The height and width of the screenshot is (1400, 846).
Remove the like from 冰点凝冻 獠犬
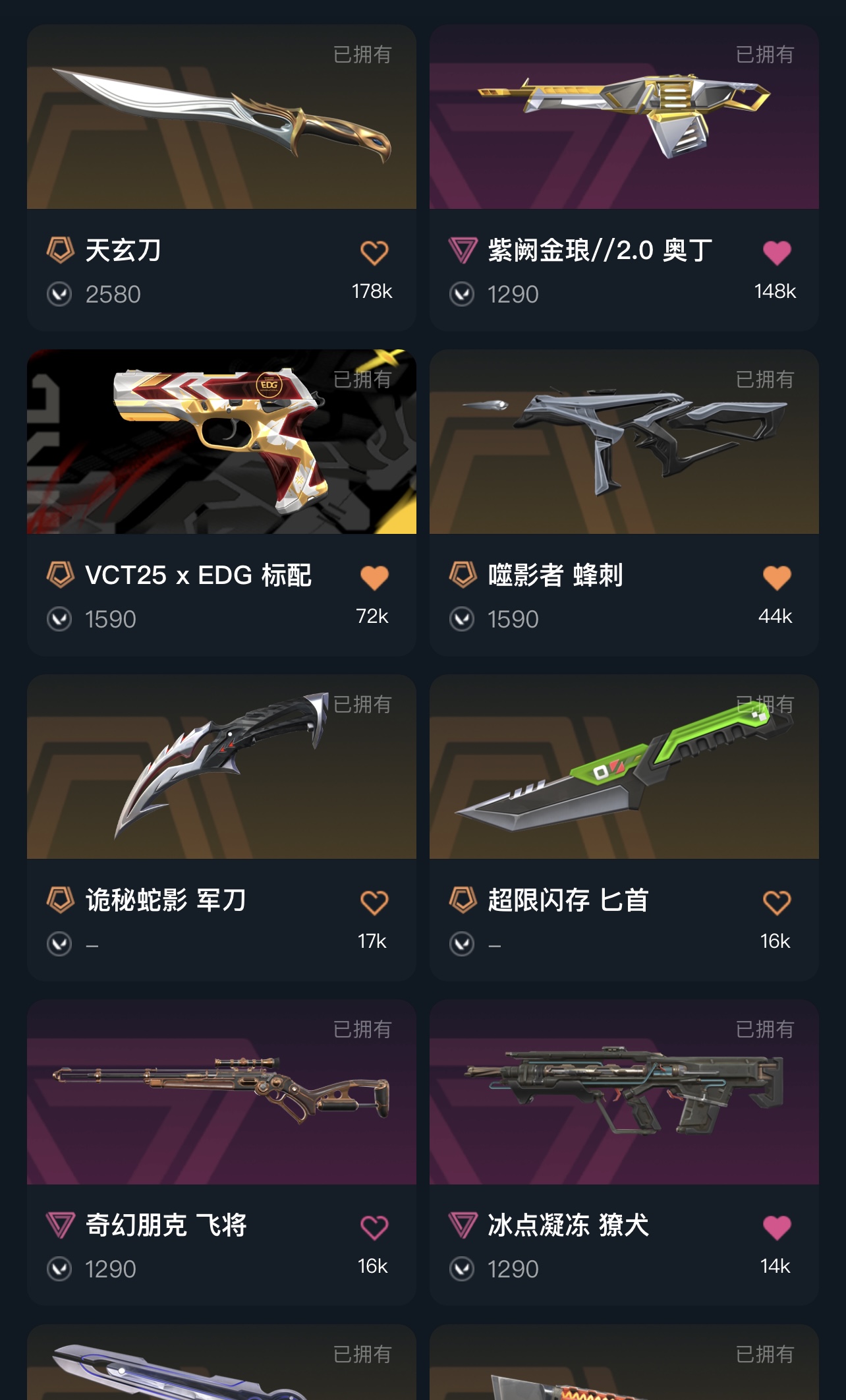(x=777, y=1228)
